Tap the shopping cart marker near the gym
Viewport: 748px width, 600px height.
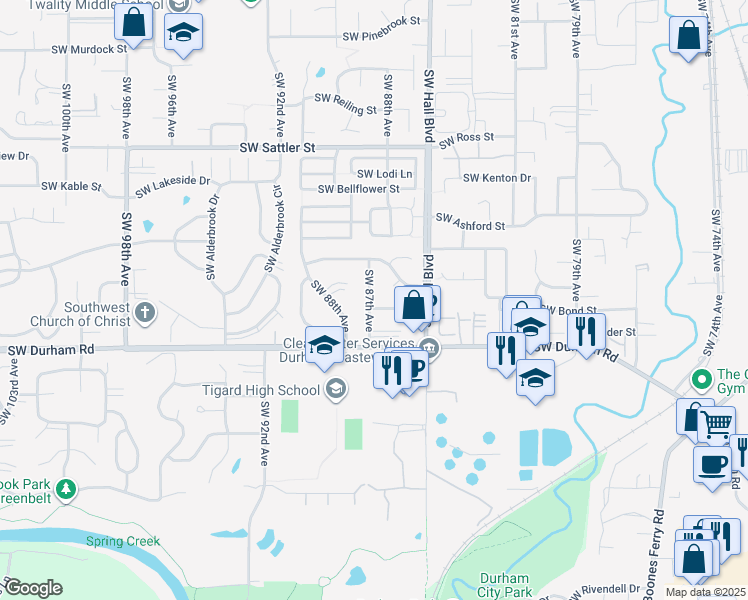coord(718,425)
